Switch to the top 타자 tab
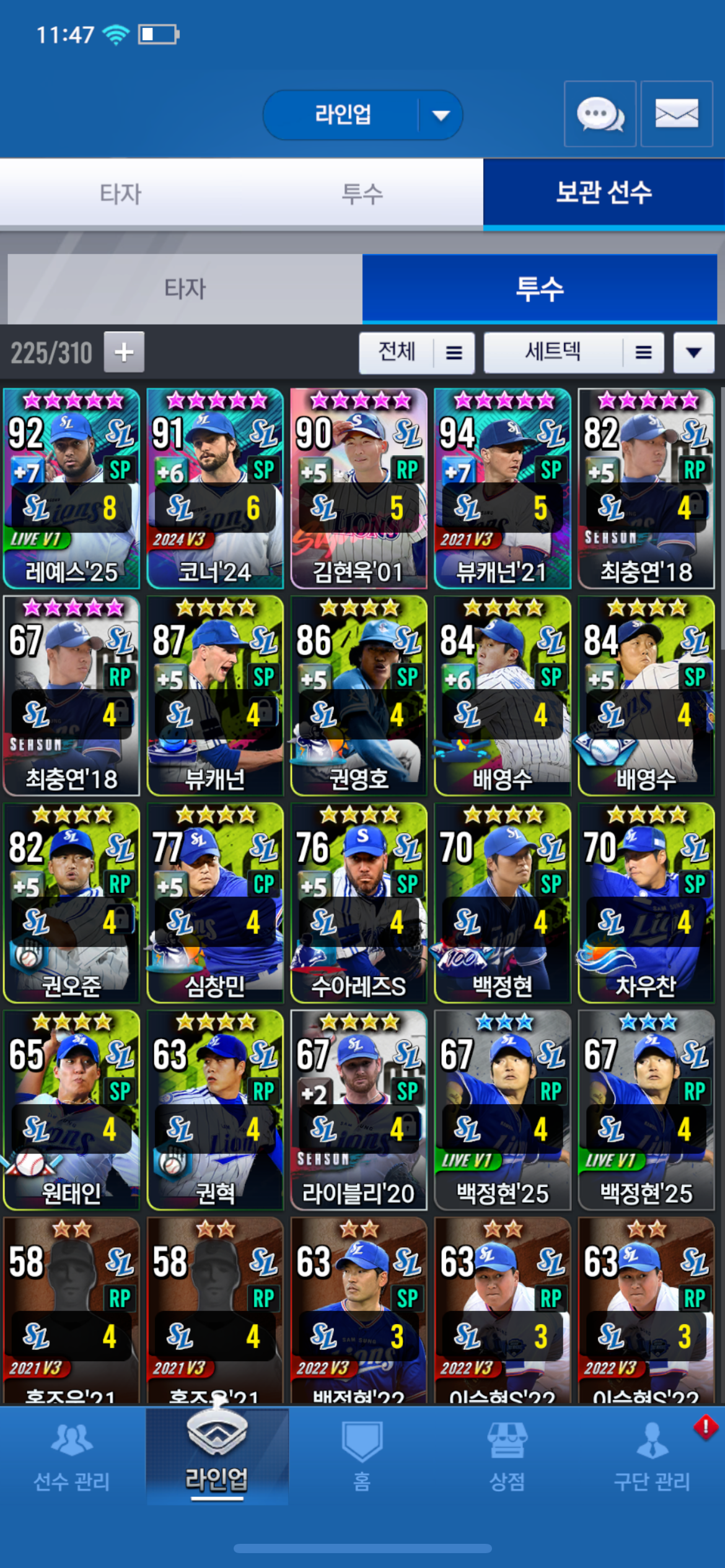Screen dimensions: 725x1568 point(121,194)
